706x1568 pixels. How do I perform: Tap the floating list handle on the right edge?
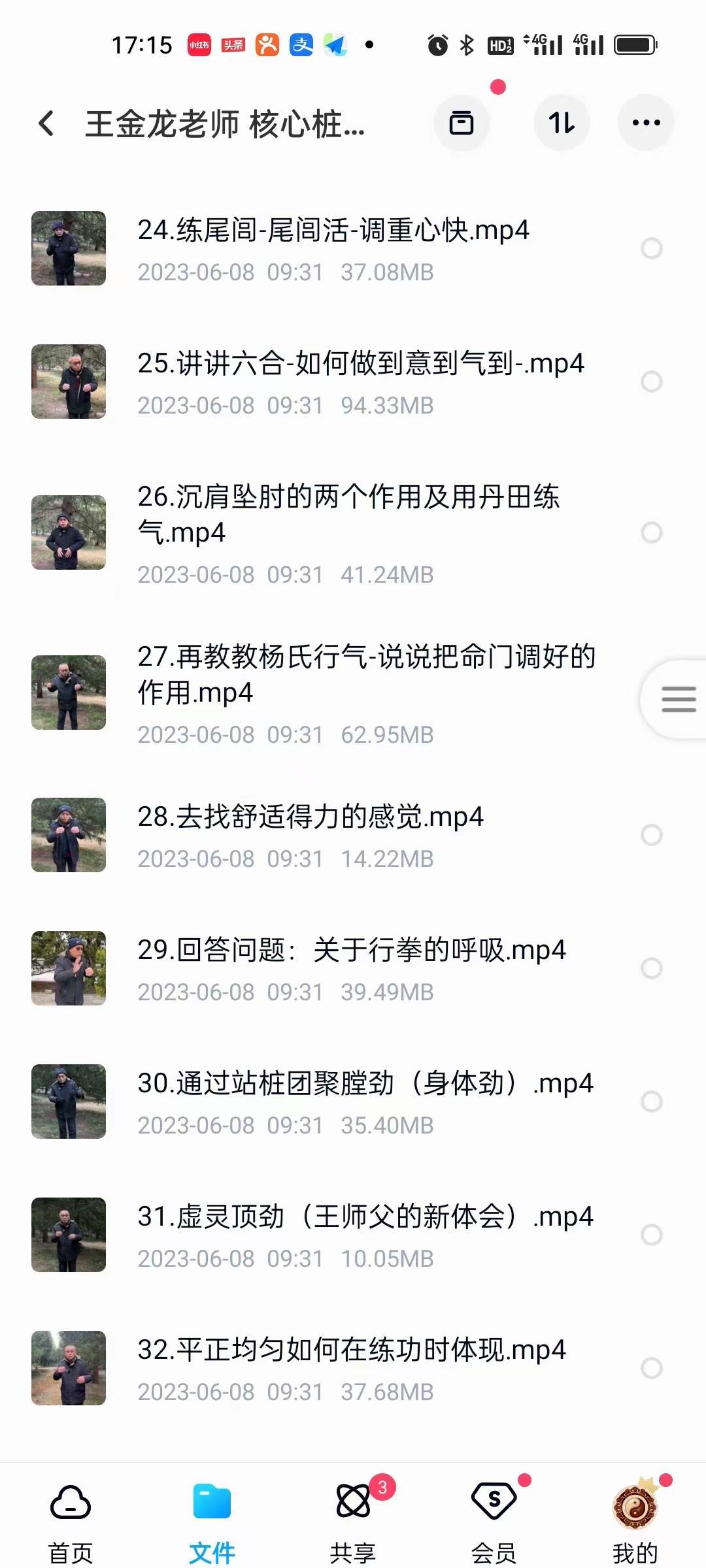tap(678, 699)
